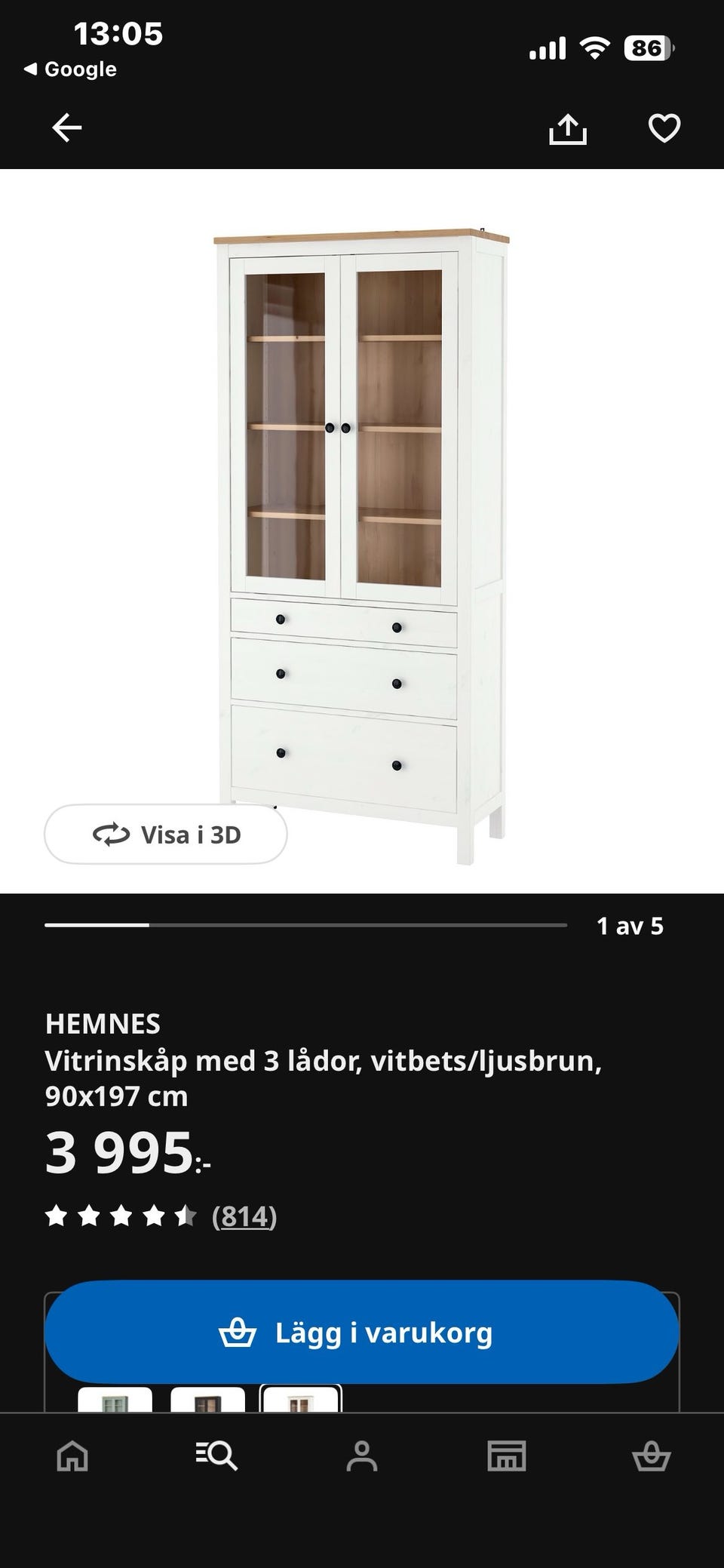Open Visa i 3D view
Viewport: 724px width, 1568px height.
pos(165,835)
